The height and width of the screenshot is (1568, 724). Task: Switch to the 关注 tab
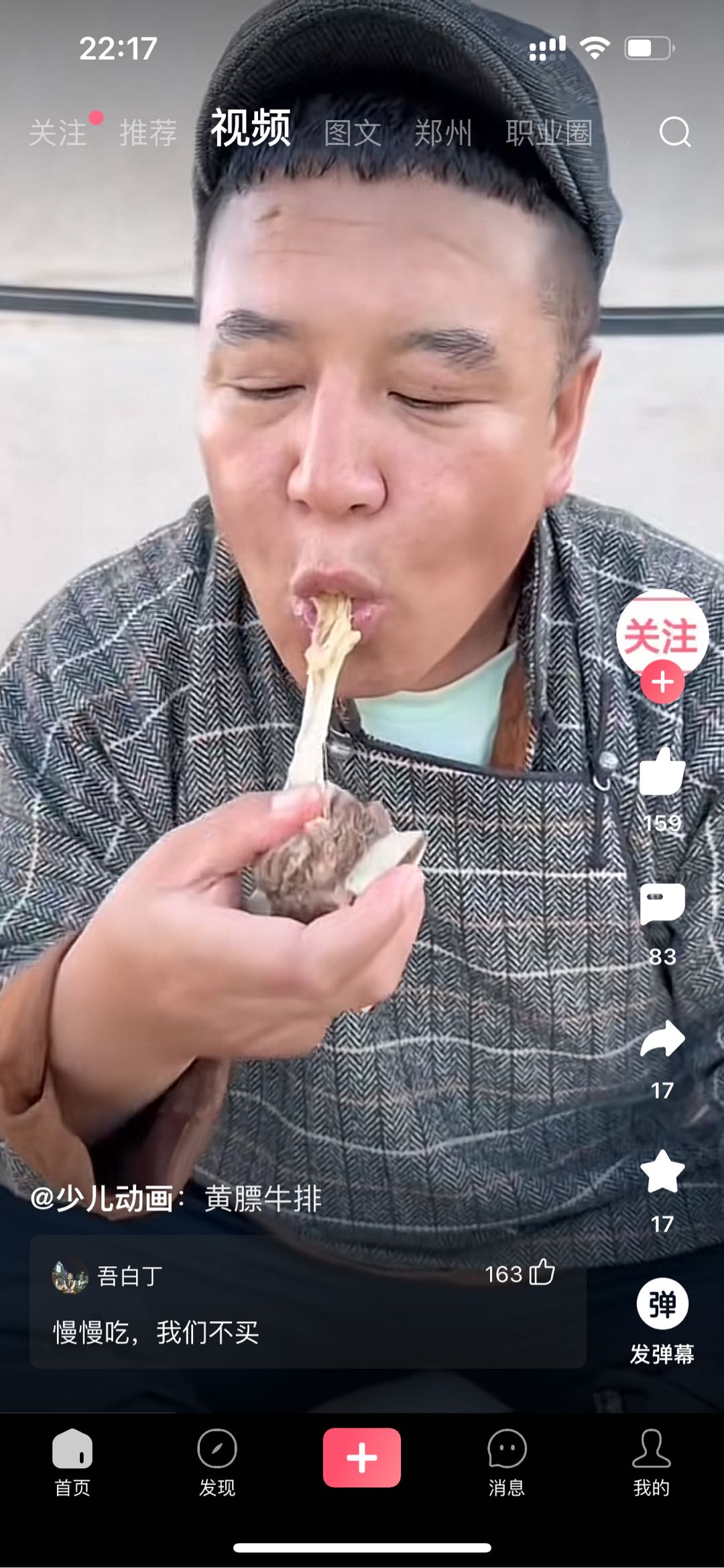click(x=58, y=133)
